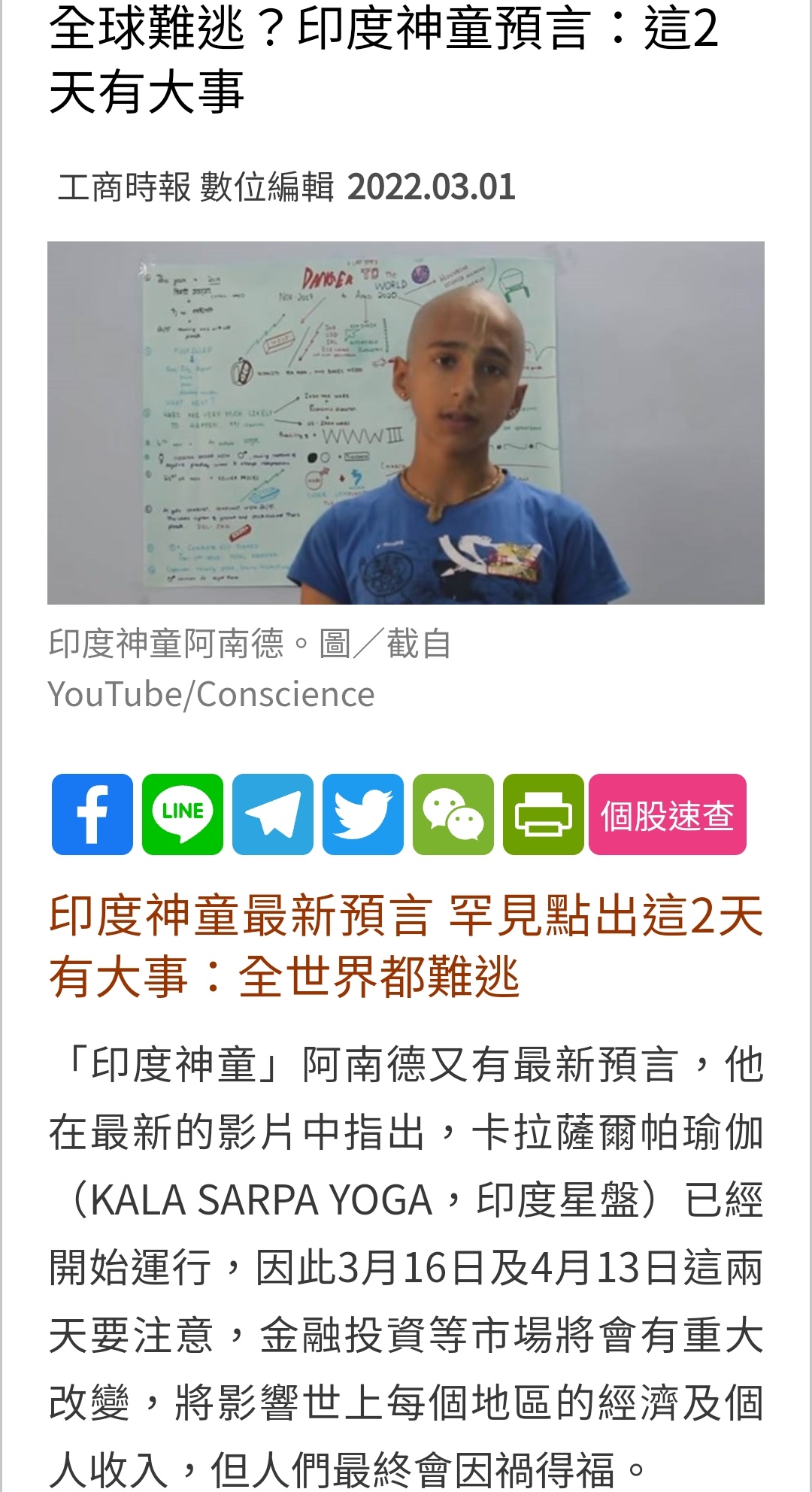Share the article via WeChat
Viewport: 812px width, 1492px height.
pos(453,814)
